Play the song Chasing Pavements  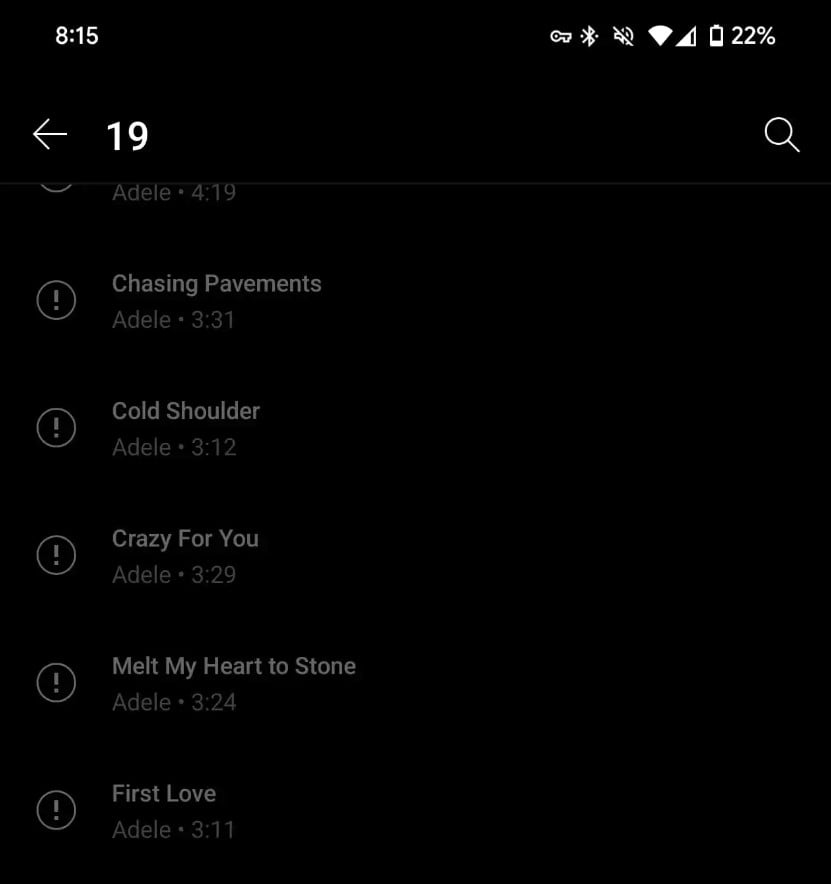point(216,284)
